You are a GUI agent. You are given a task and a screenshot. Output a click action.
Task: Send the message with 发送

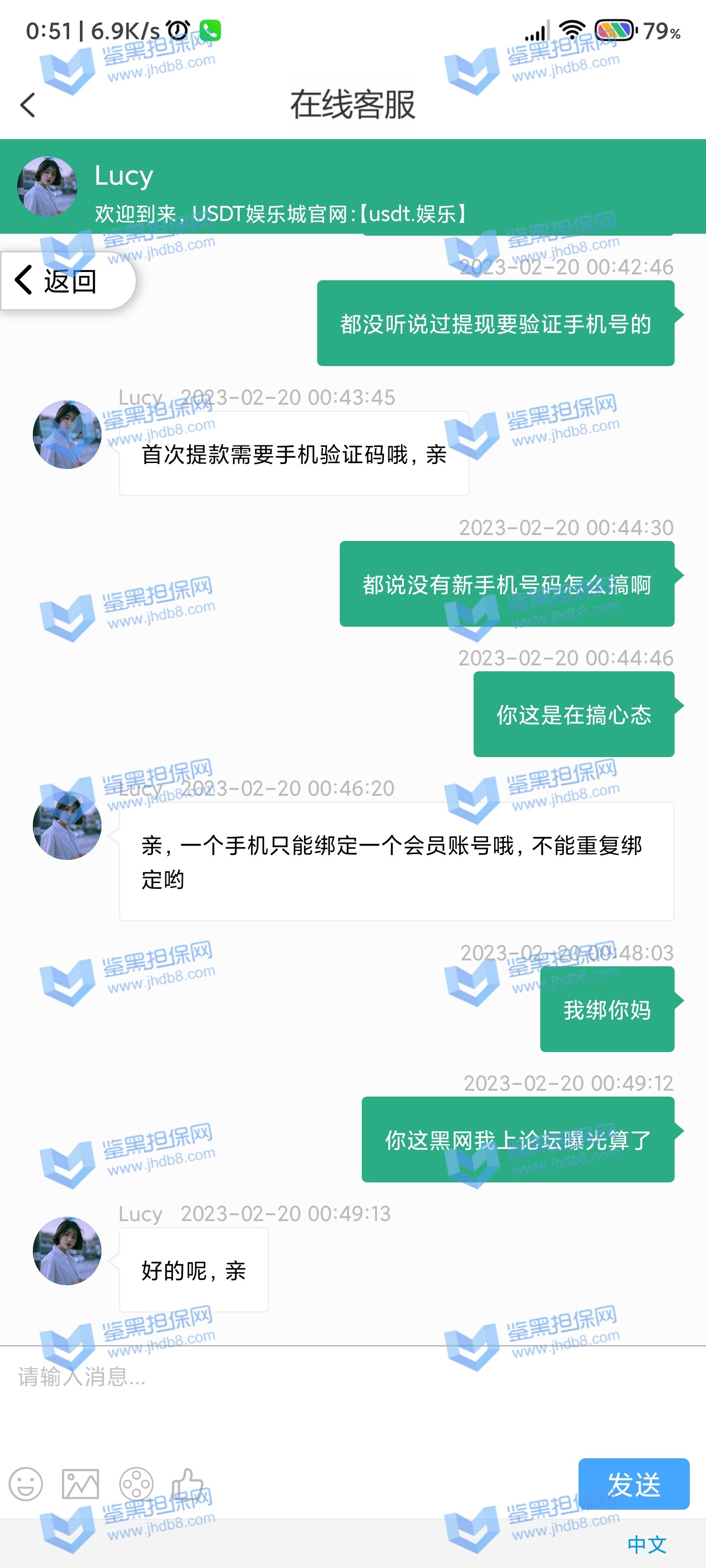633,1484
